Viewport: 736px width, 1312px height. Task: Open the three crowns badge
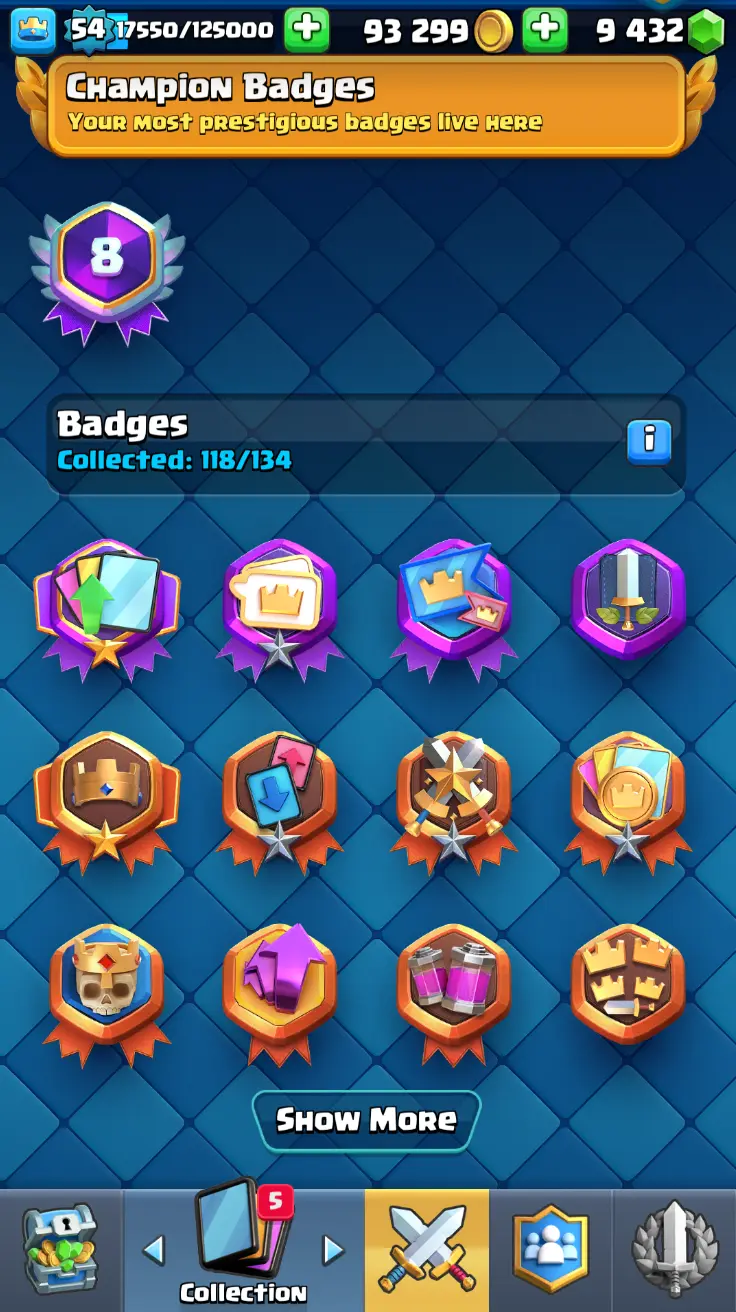tap(628, 984)
